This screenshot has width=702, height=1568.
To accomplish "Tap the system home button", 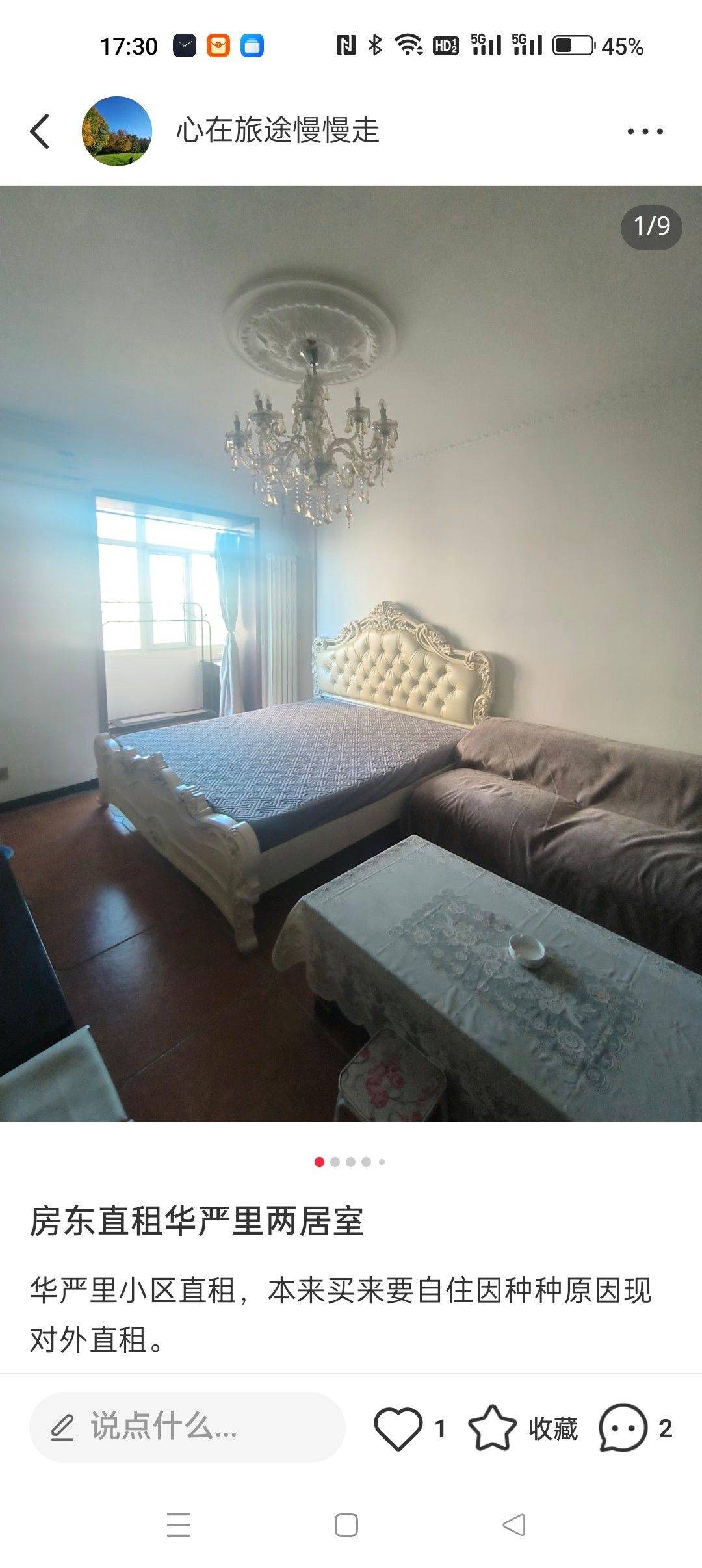I will (346, 1525).
